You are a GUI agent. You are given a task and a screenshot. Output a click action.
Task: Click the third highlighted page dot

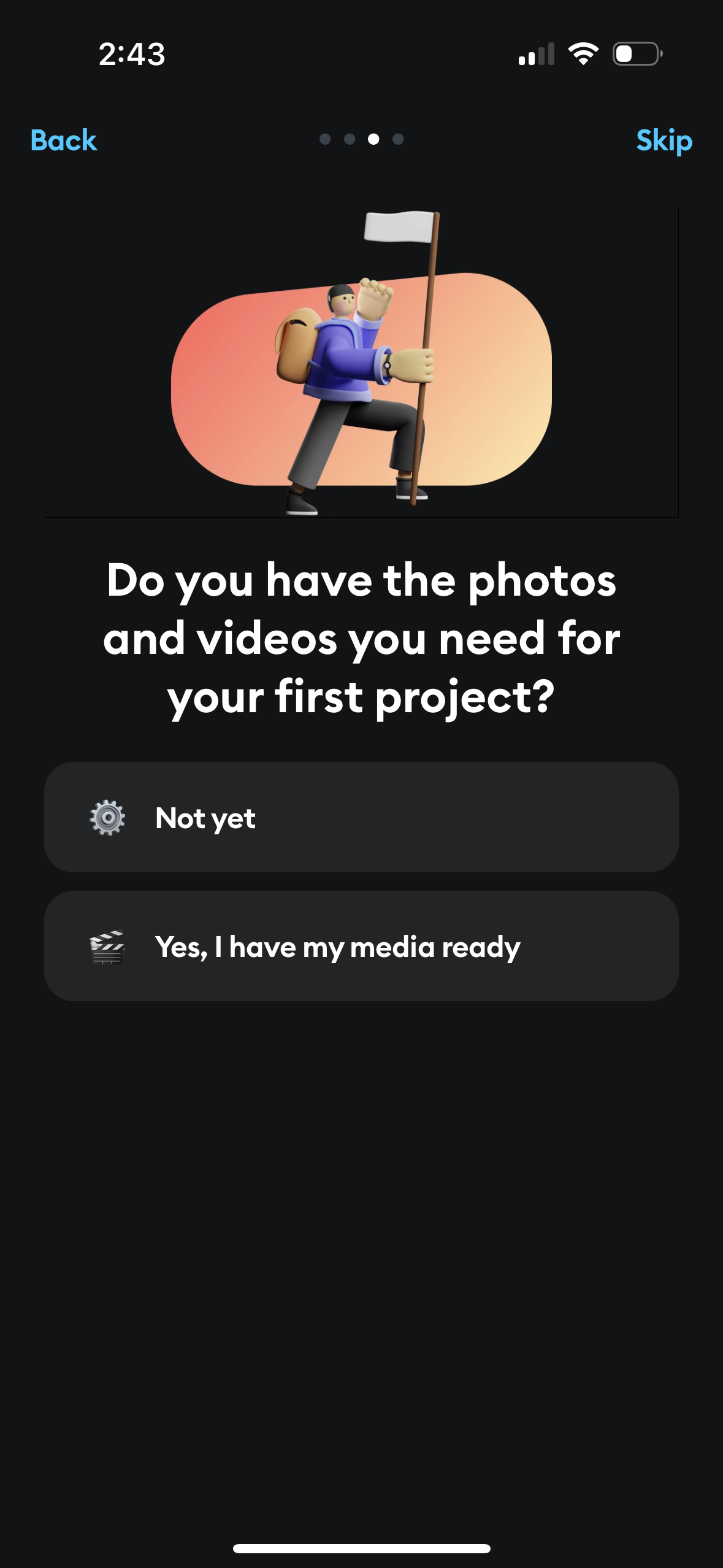point(374,140)
